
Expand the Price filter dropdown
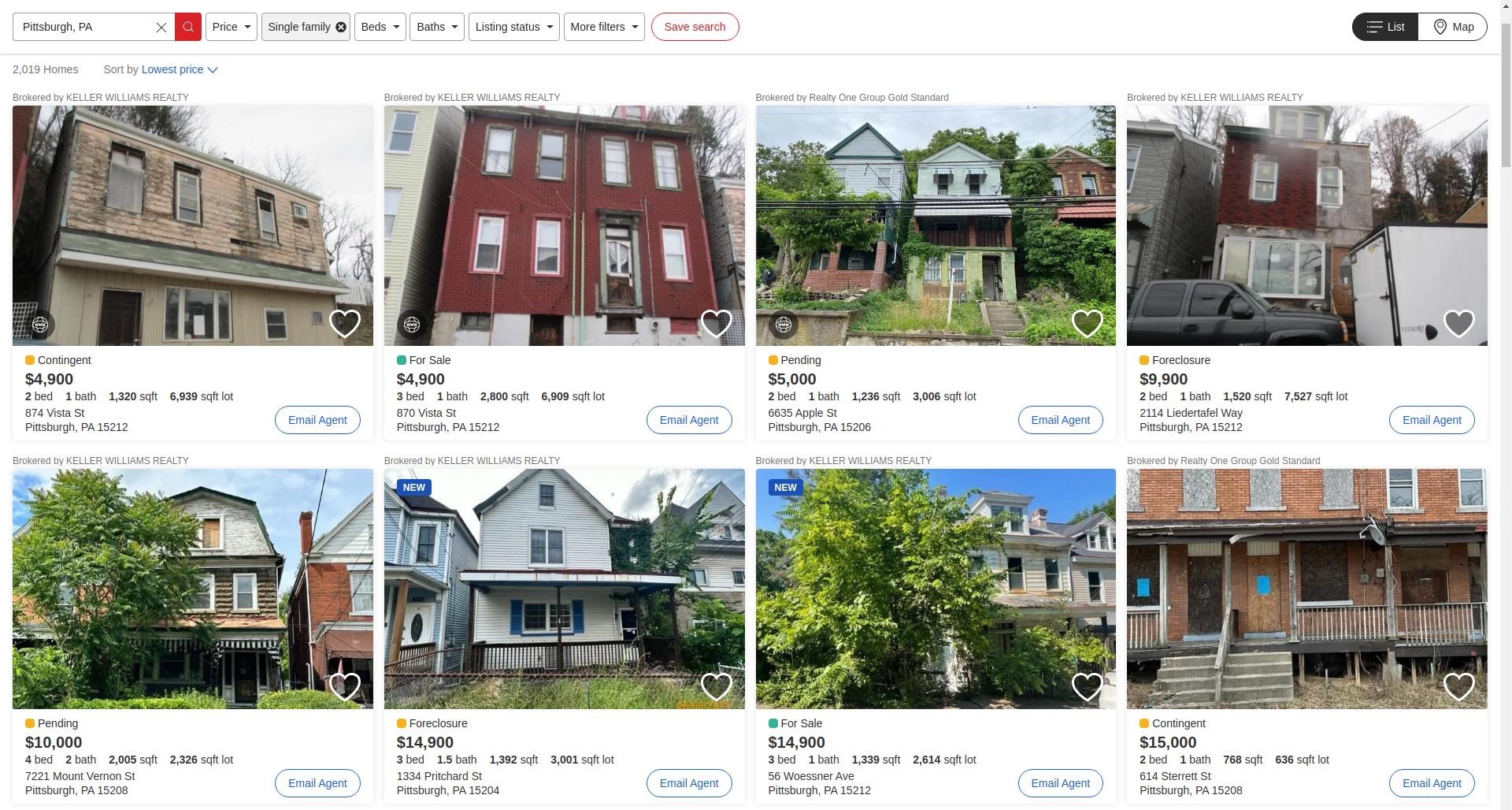[x=231, y=27]
